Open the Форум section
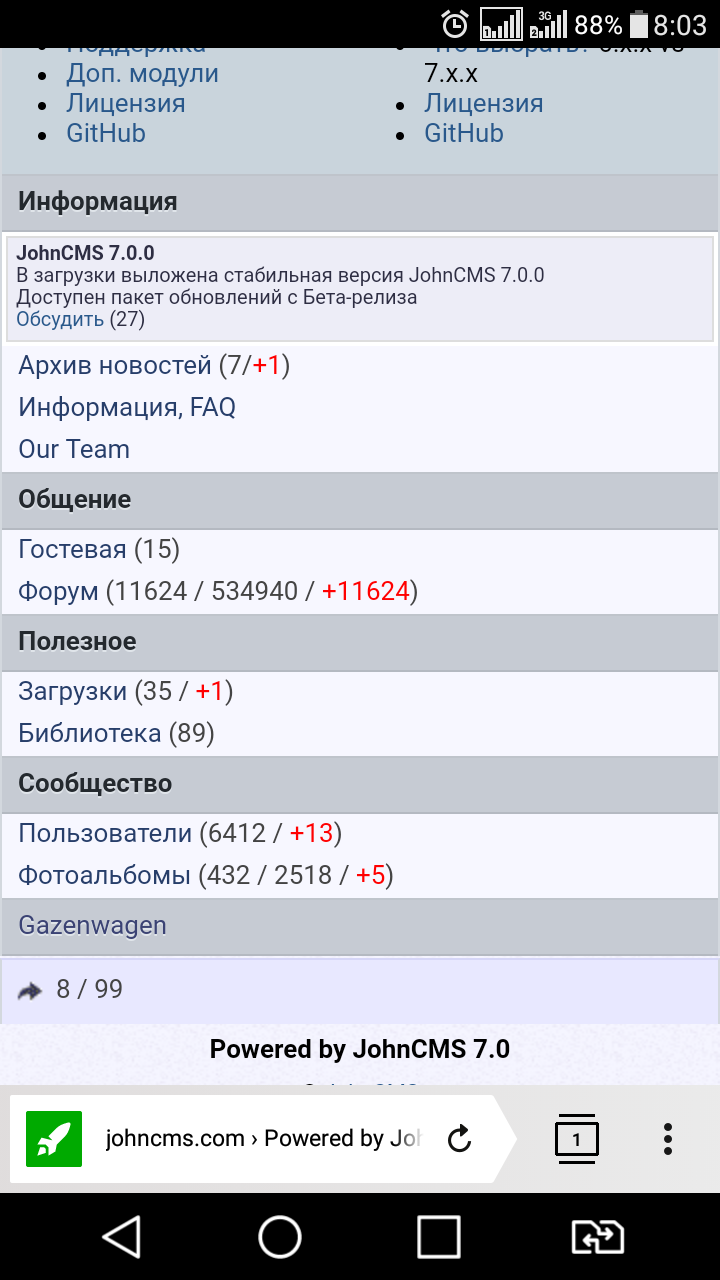The image size is (720, 1280). pos(58,592)
